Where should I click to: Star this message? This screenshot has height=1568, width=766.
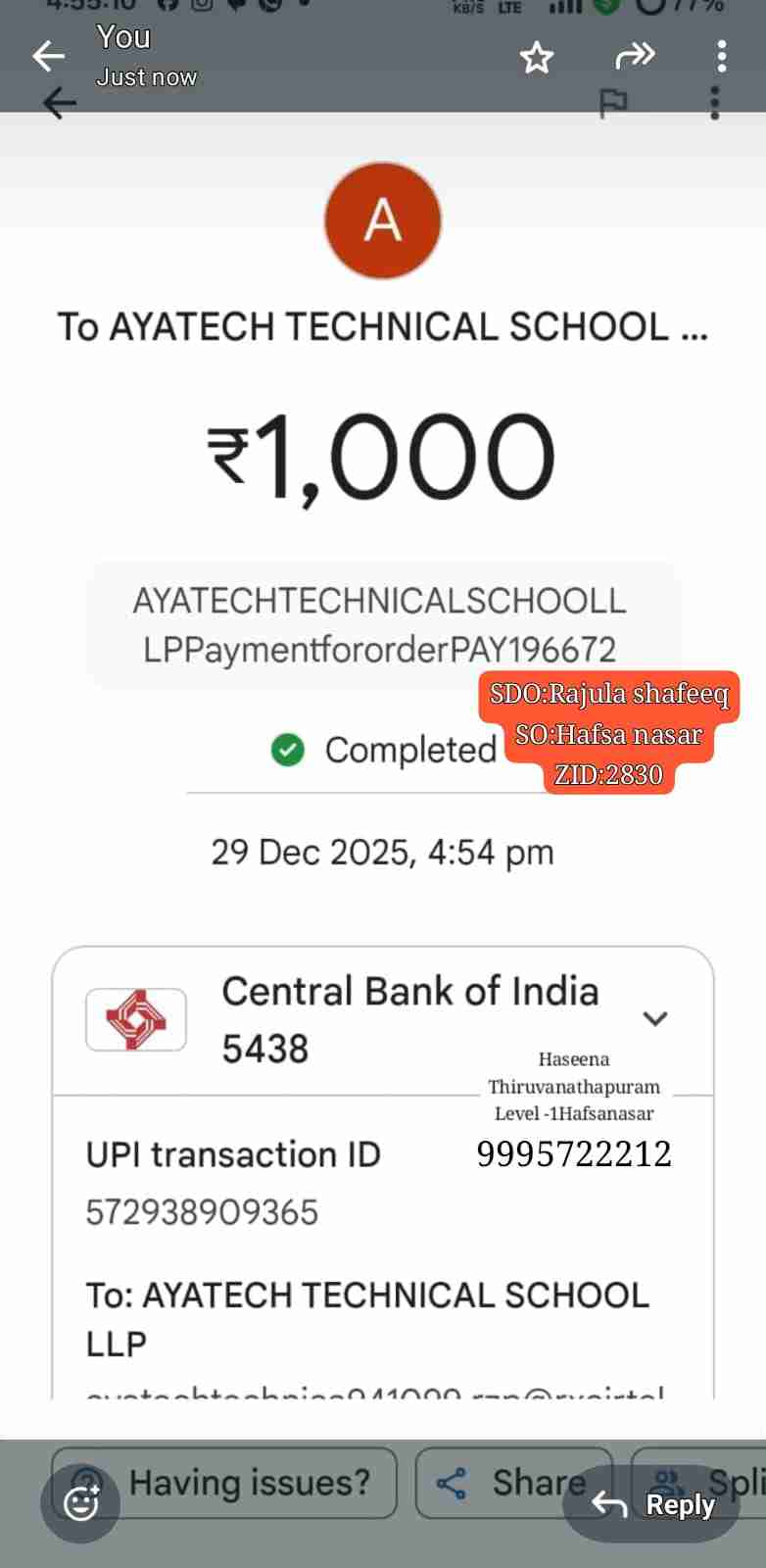click(x=536, y=58)
